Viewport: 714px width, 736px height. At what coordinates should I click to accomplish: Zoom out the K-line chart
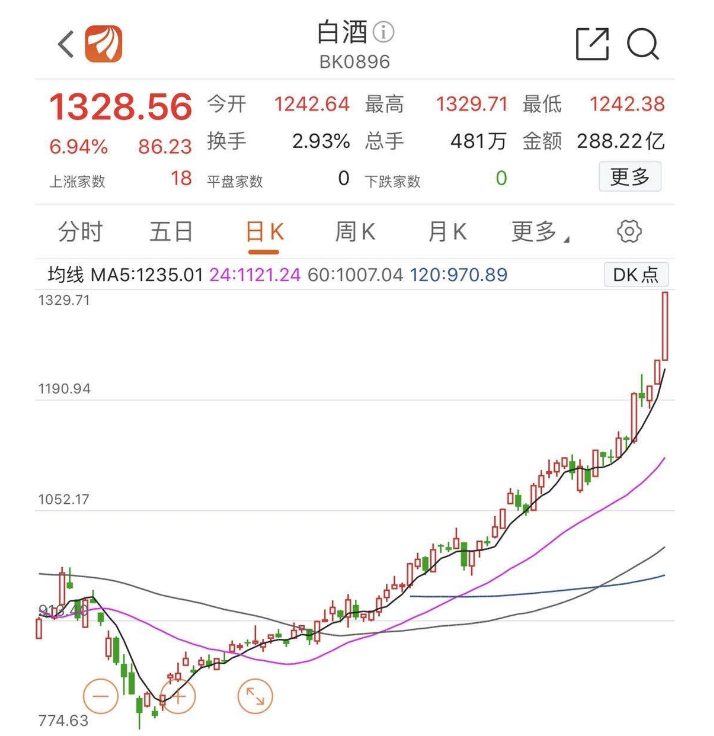click(x=100, y=695)
